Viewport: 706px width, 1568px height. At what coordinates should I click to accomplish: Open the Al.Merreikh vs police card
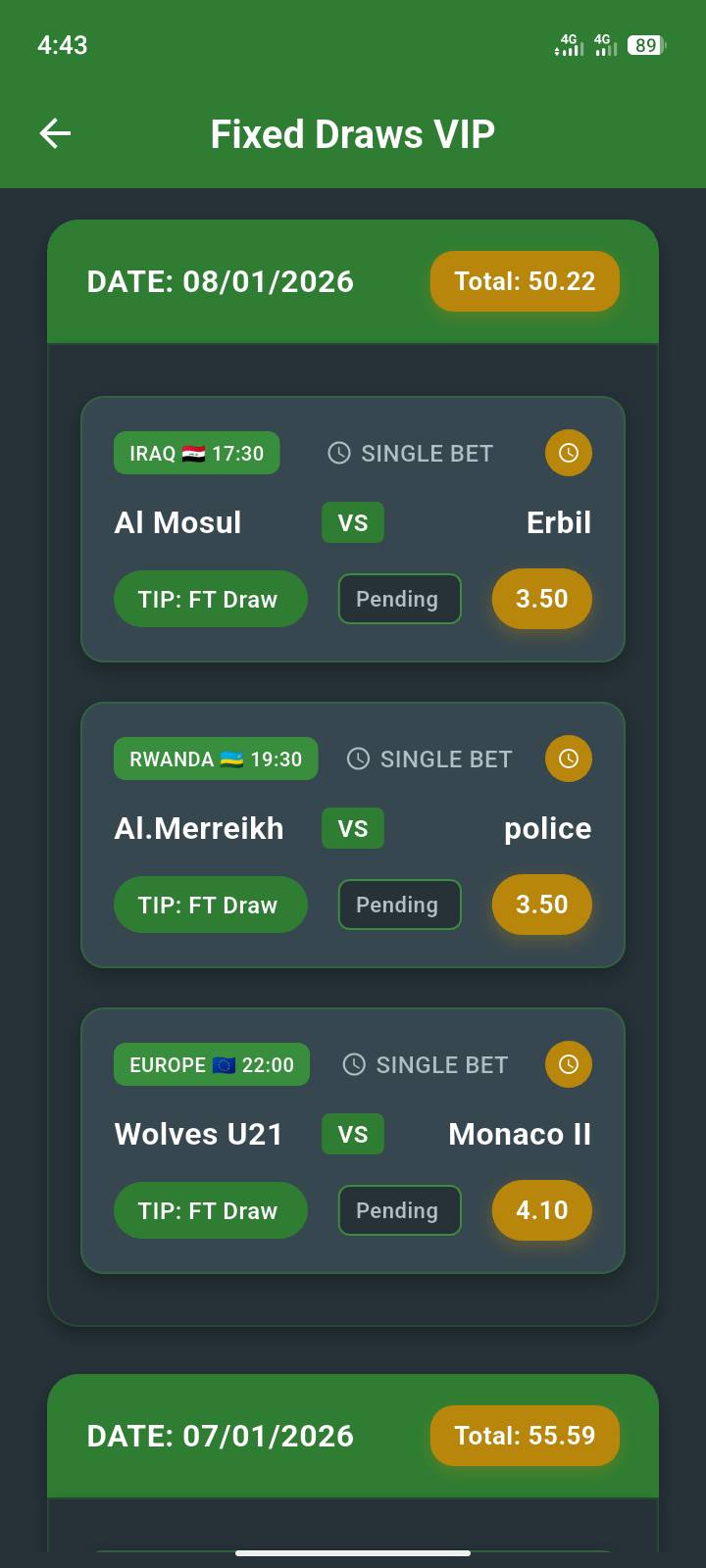pos(352,835)
